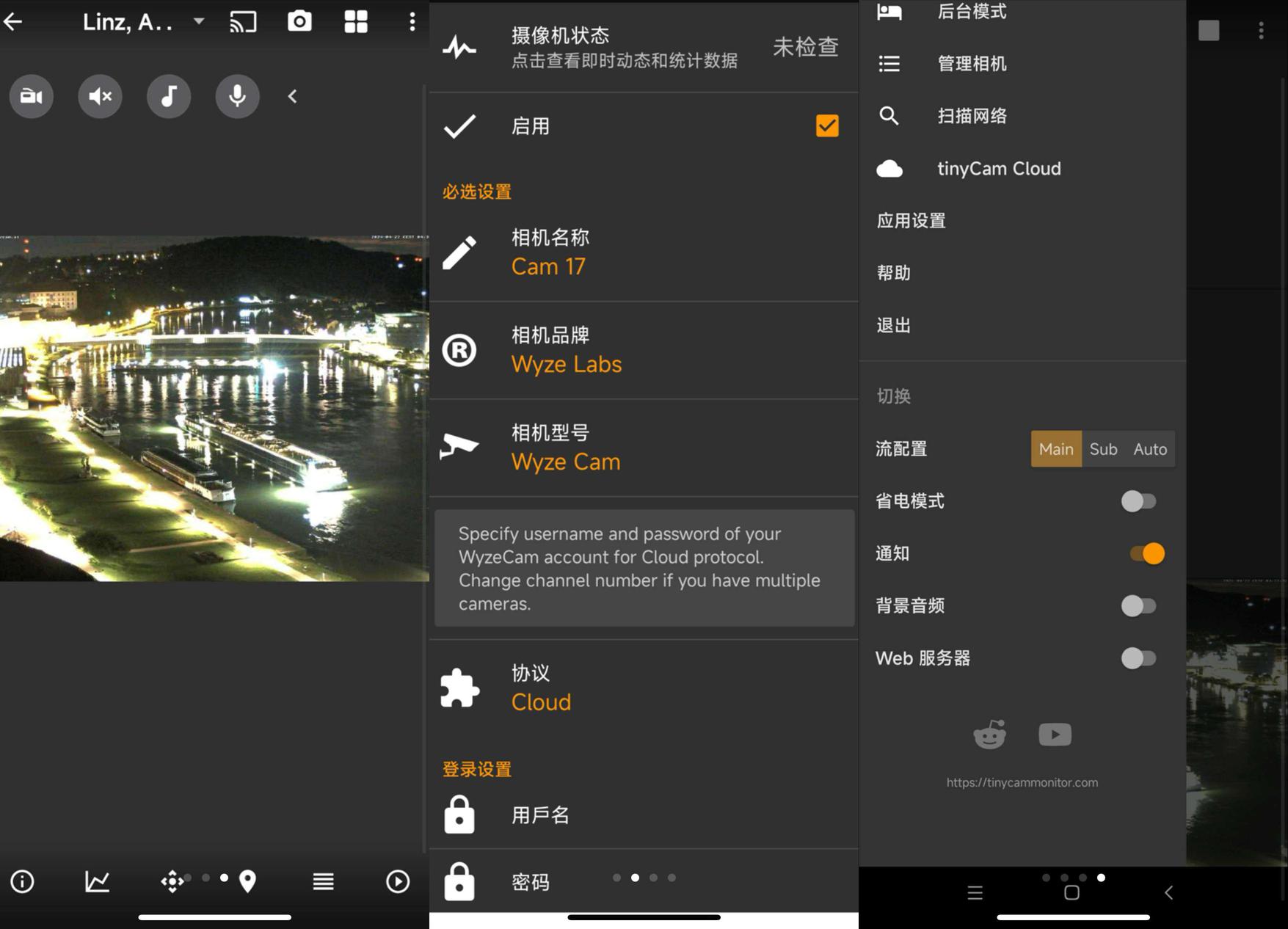Open tinyCam Cloud
The image size is (1288, 929).
(x=998, y=169)
